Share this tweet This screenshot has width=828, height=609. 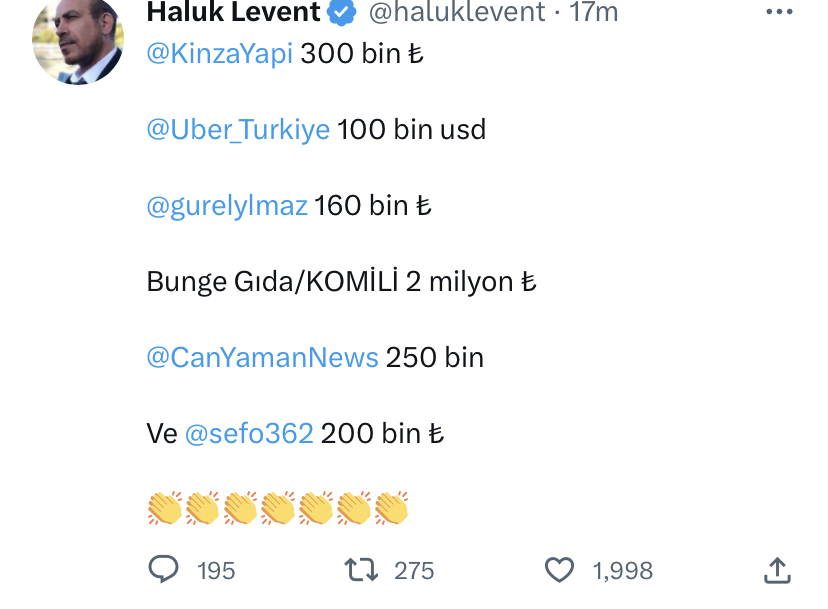point(777,570)
